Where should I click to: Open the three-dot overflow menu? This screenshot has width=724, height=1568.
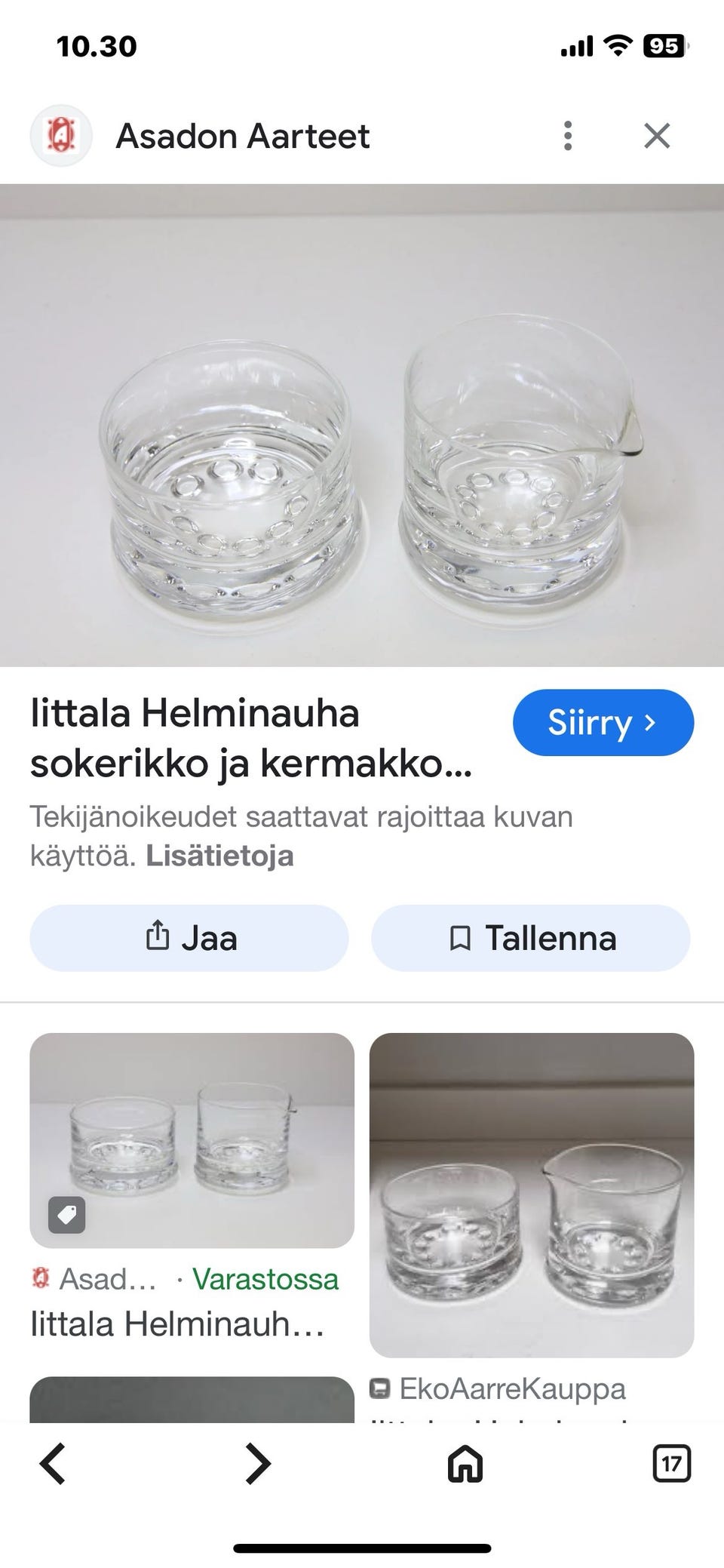click(x=567, y=136)
